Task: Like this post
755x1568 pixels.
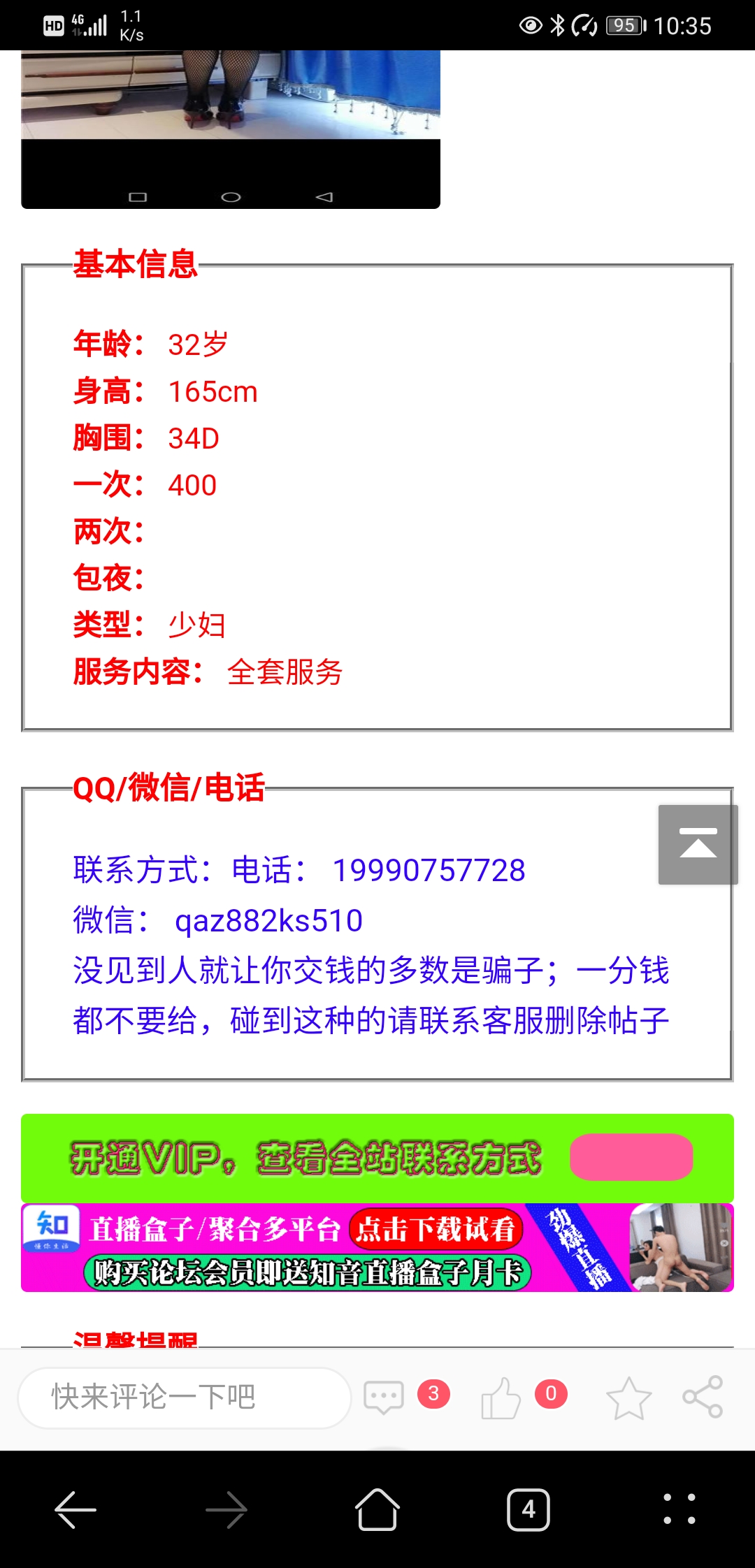Action: 501,1398
